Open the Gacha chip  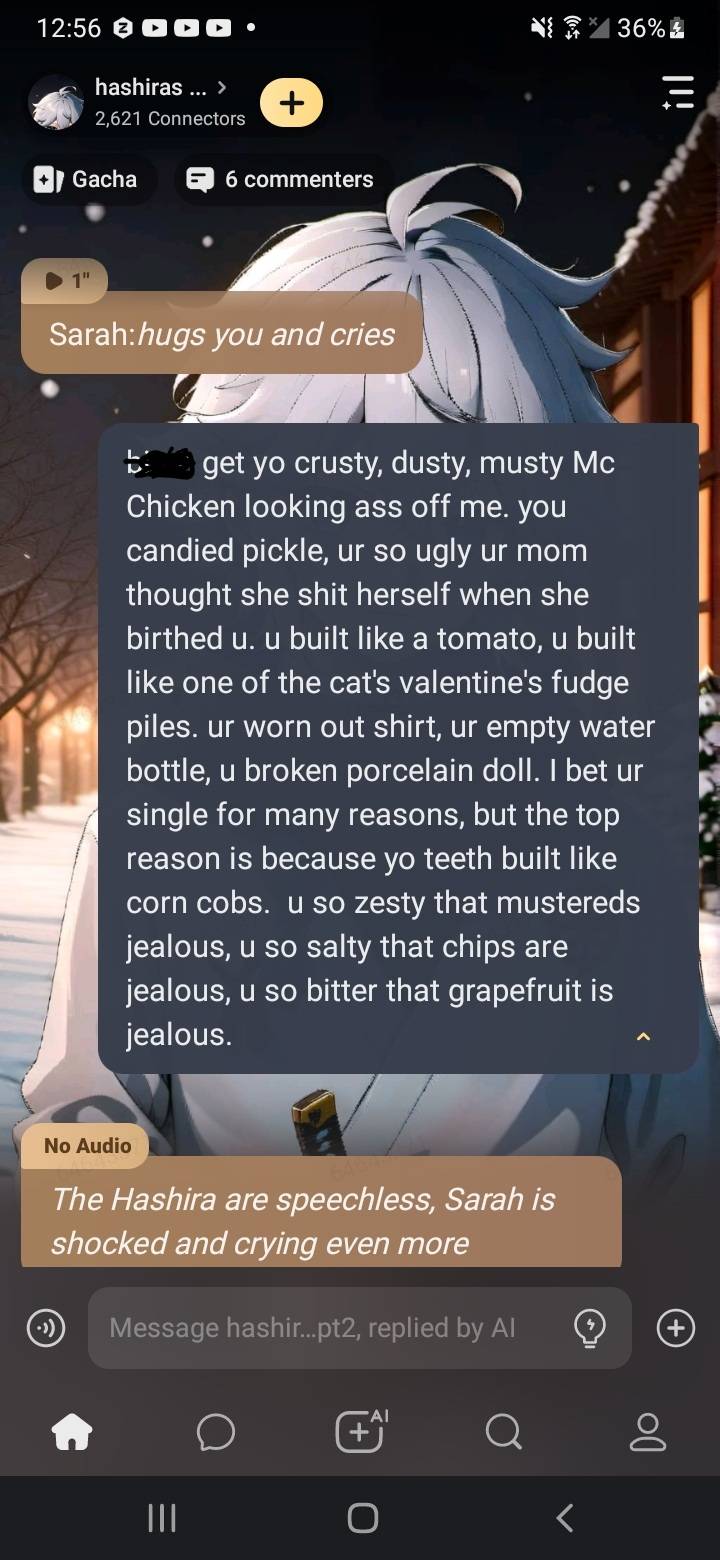pyautogui.click(x=87, y=180)
